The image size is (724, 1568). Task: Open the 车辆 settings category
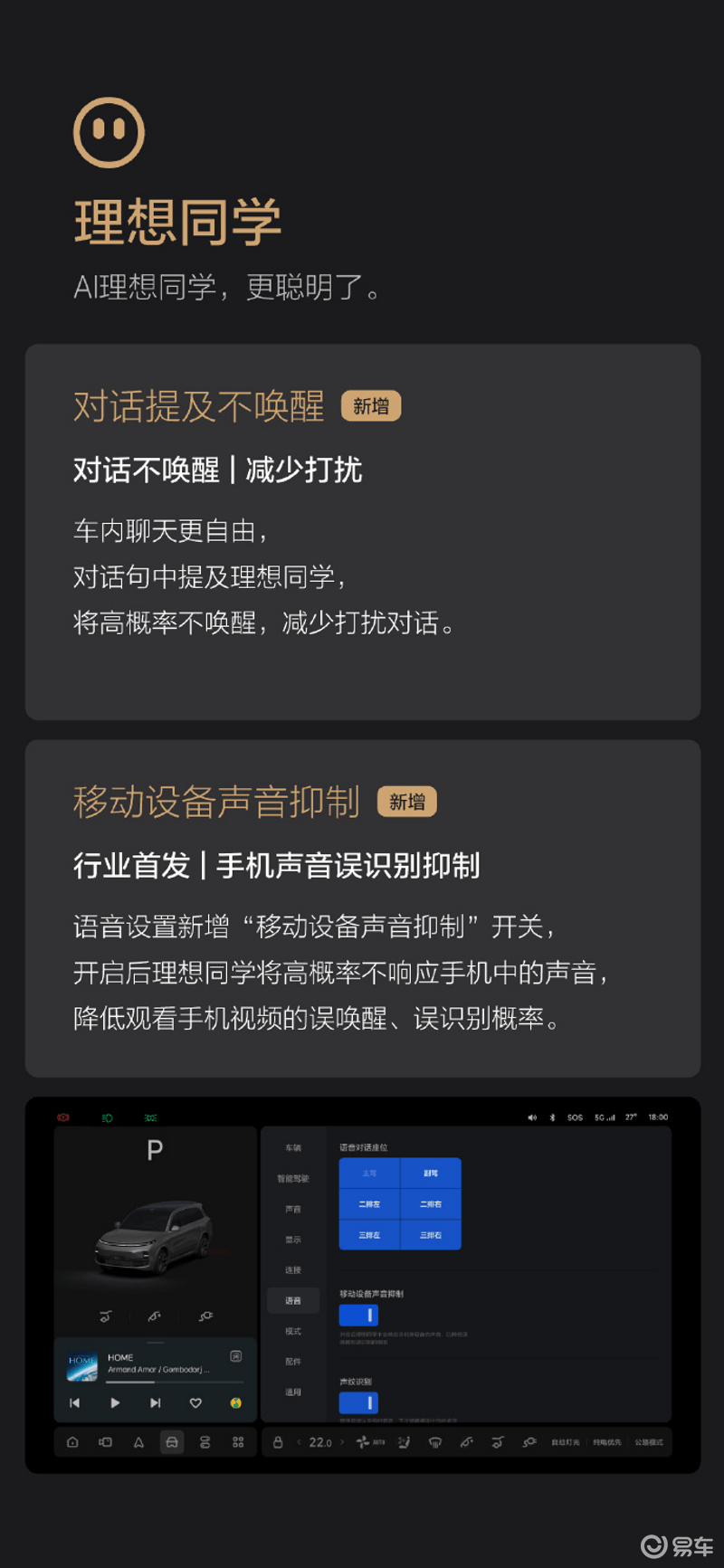coord(294,1147)
